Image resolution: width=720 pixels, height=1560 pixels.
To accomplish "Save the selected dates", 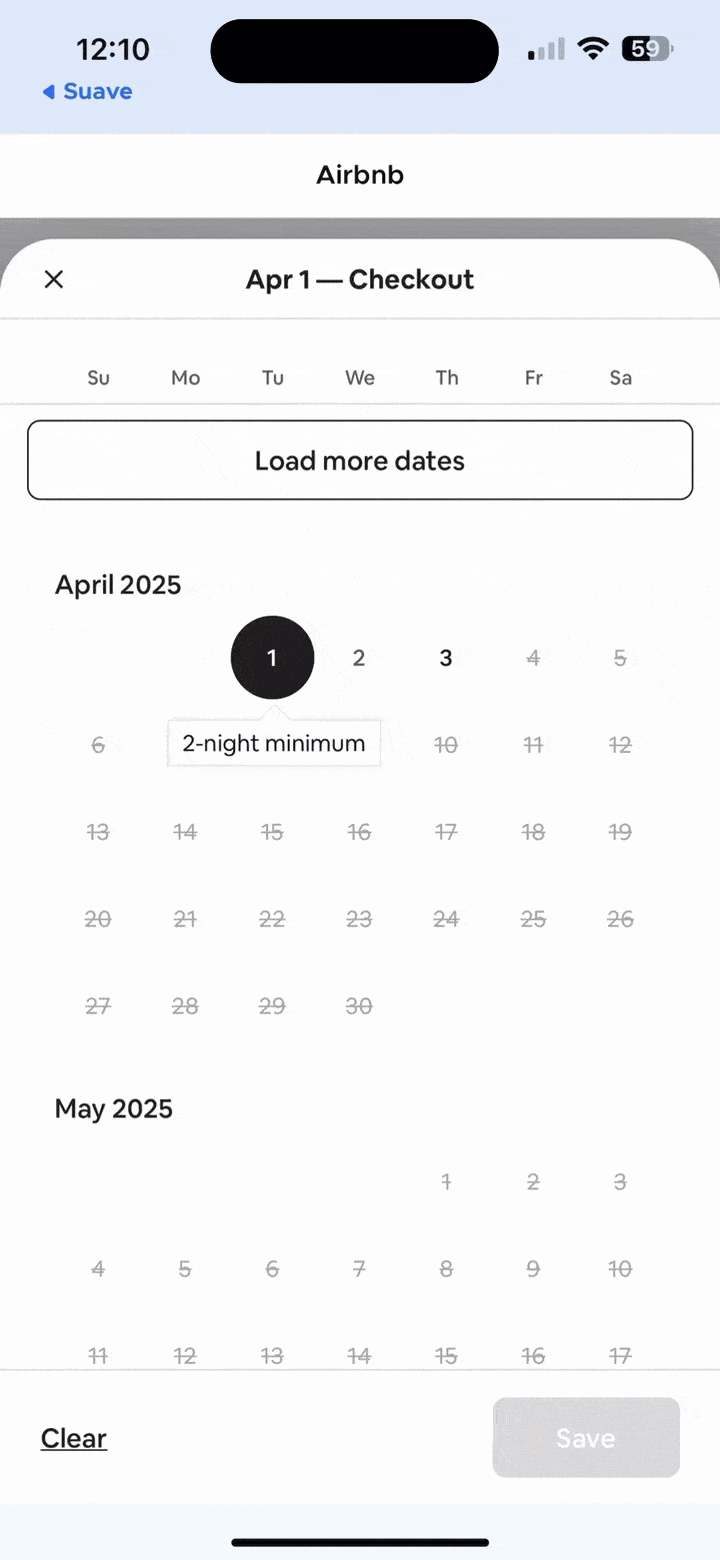I will (586, 1438).
